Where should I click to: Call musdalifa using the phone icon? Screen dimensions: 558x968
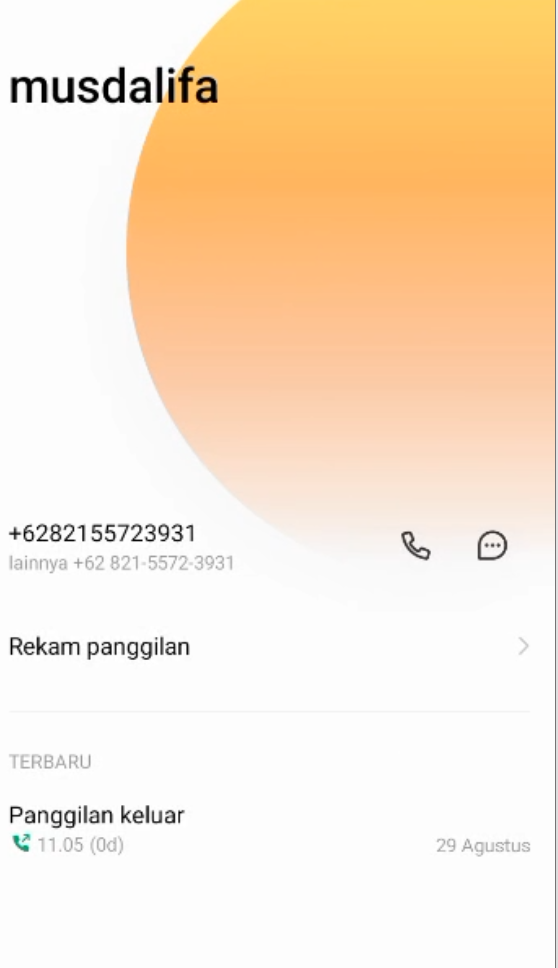416,546
